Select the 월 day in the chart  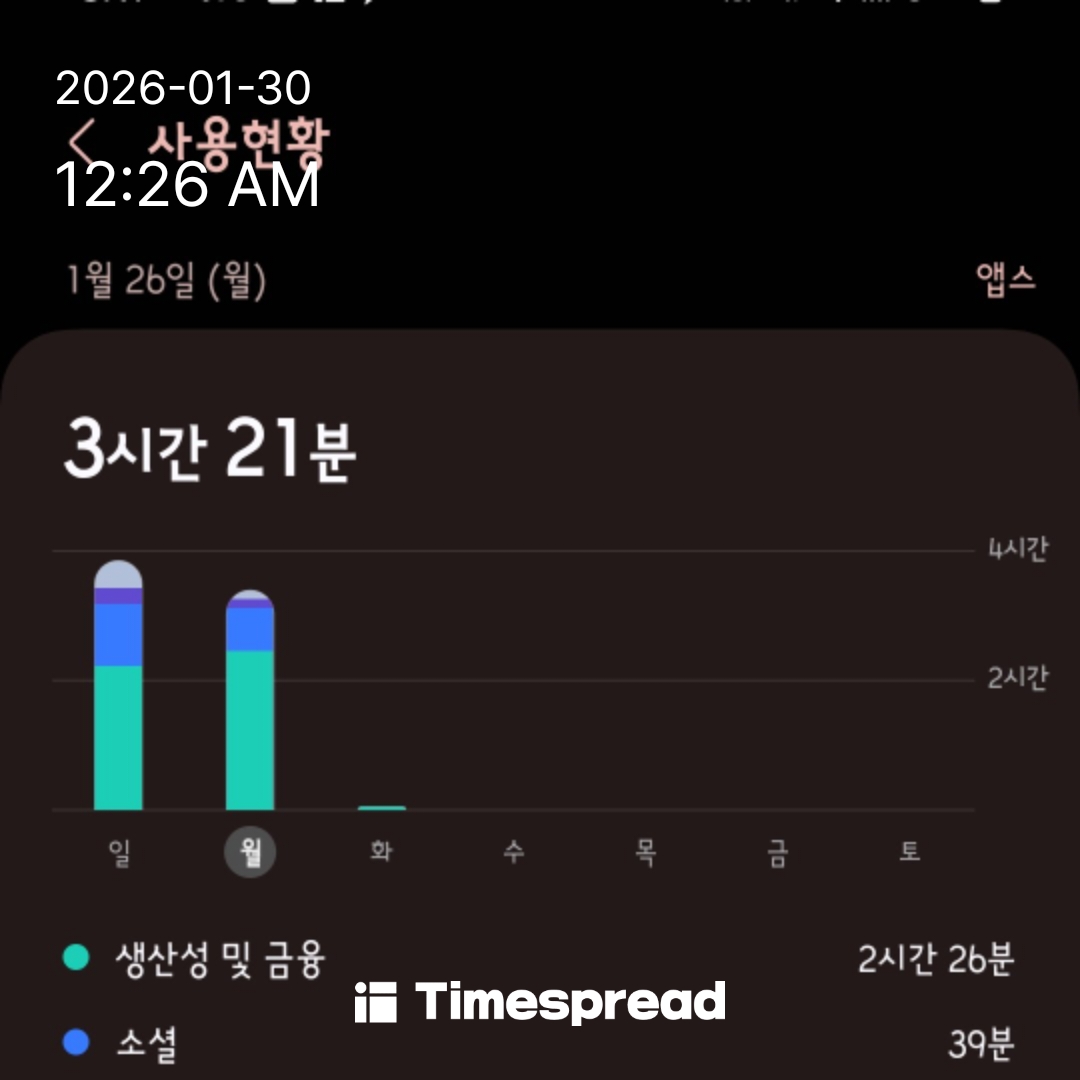[x=250, y=853]
